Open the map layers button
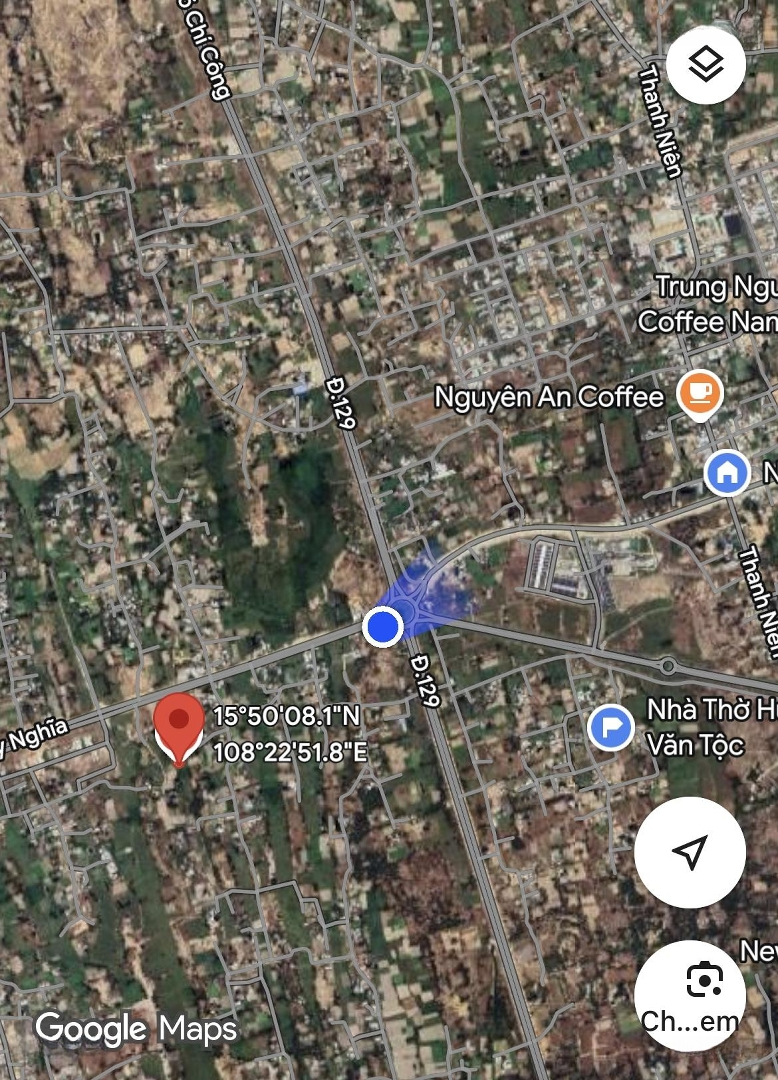The image size is (778, 1080). click(705, 65)
